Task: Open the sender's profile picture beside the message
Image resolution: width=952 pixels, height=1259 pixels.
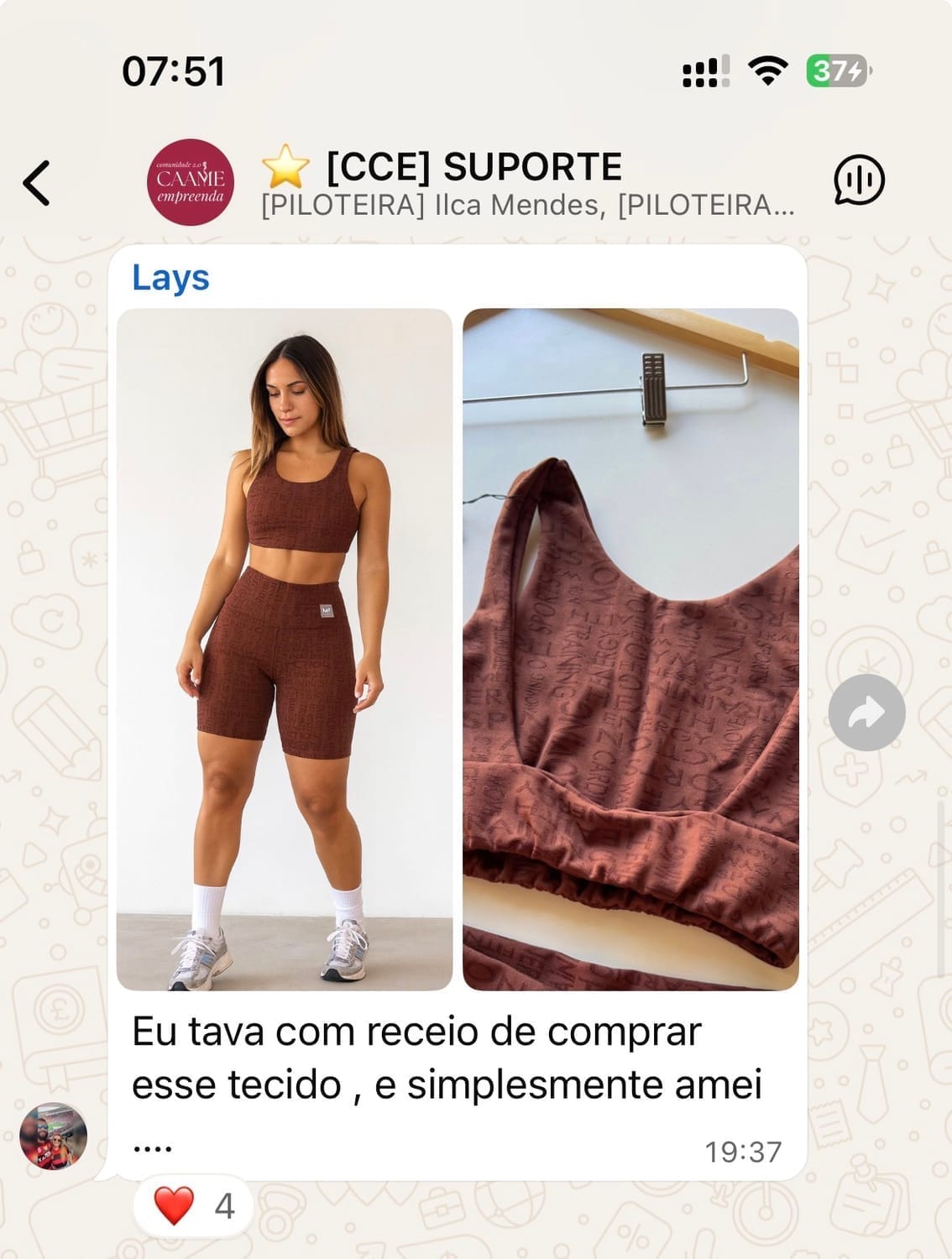Action: (54, 1136)
